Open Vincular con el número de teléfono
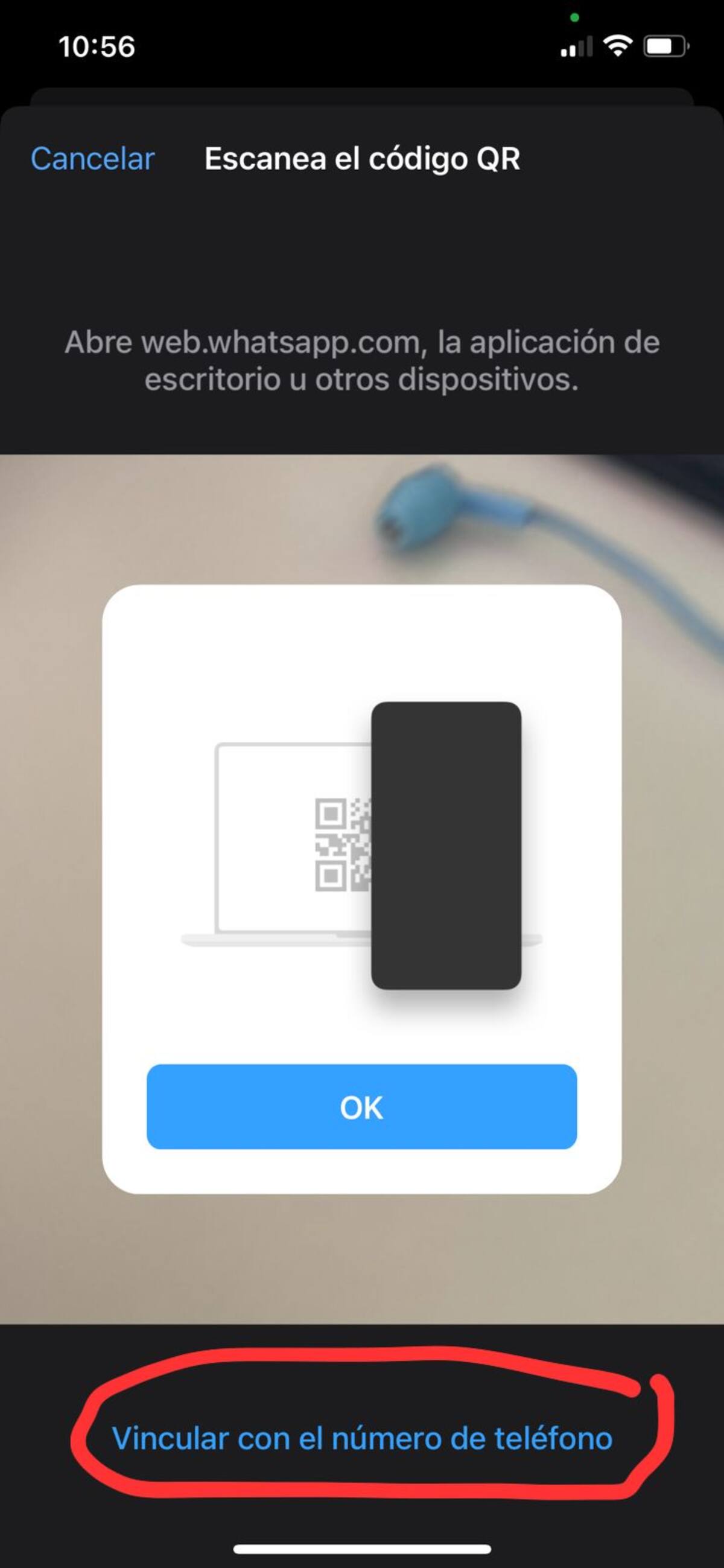 (362, 1439)
